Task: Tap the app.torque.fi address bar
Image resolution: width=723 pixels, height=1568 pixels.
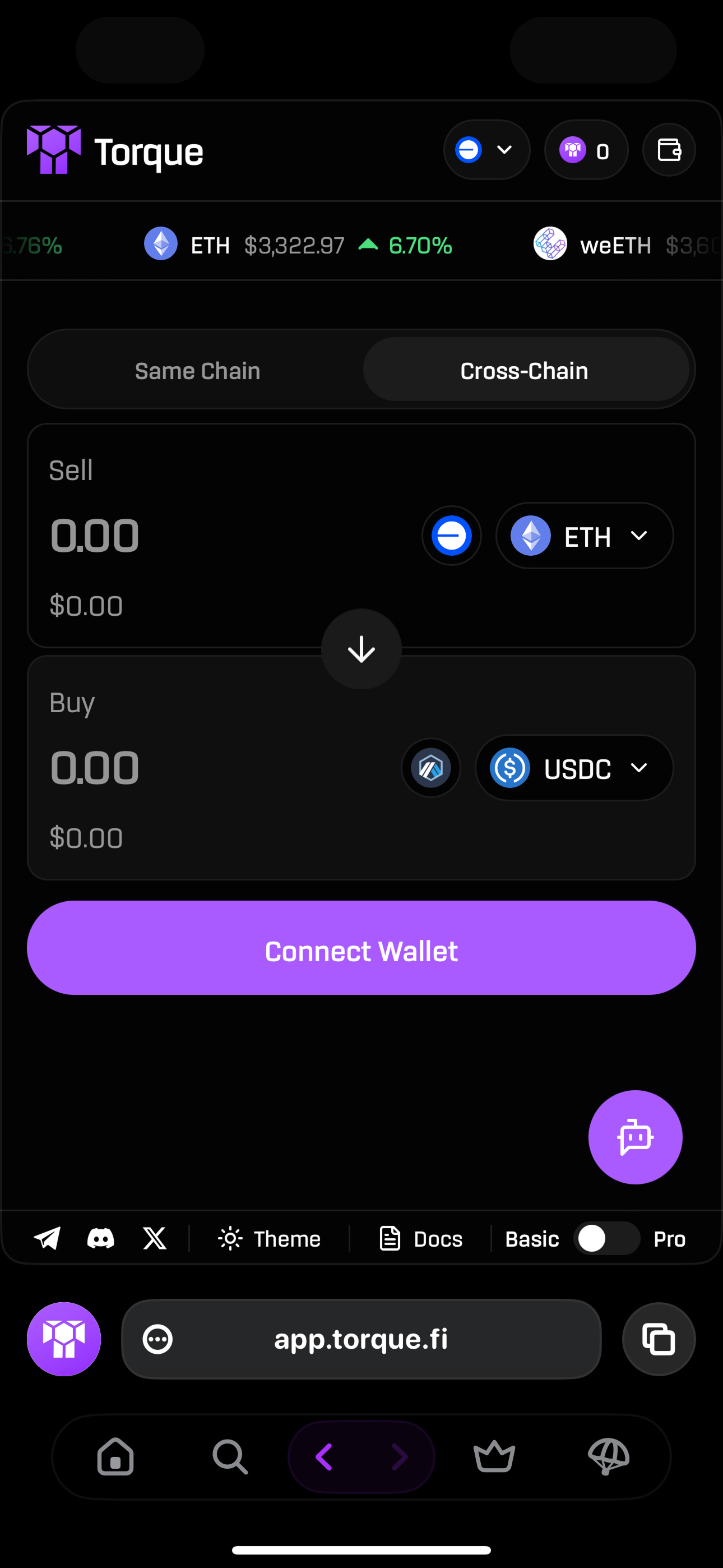Action: click(361, 1339)
